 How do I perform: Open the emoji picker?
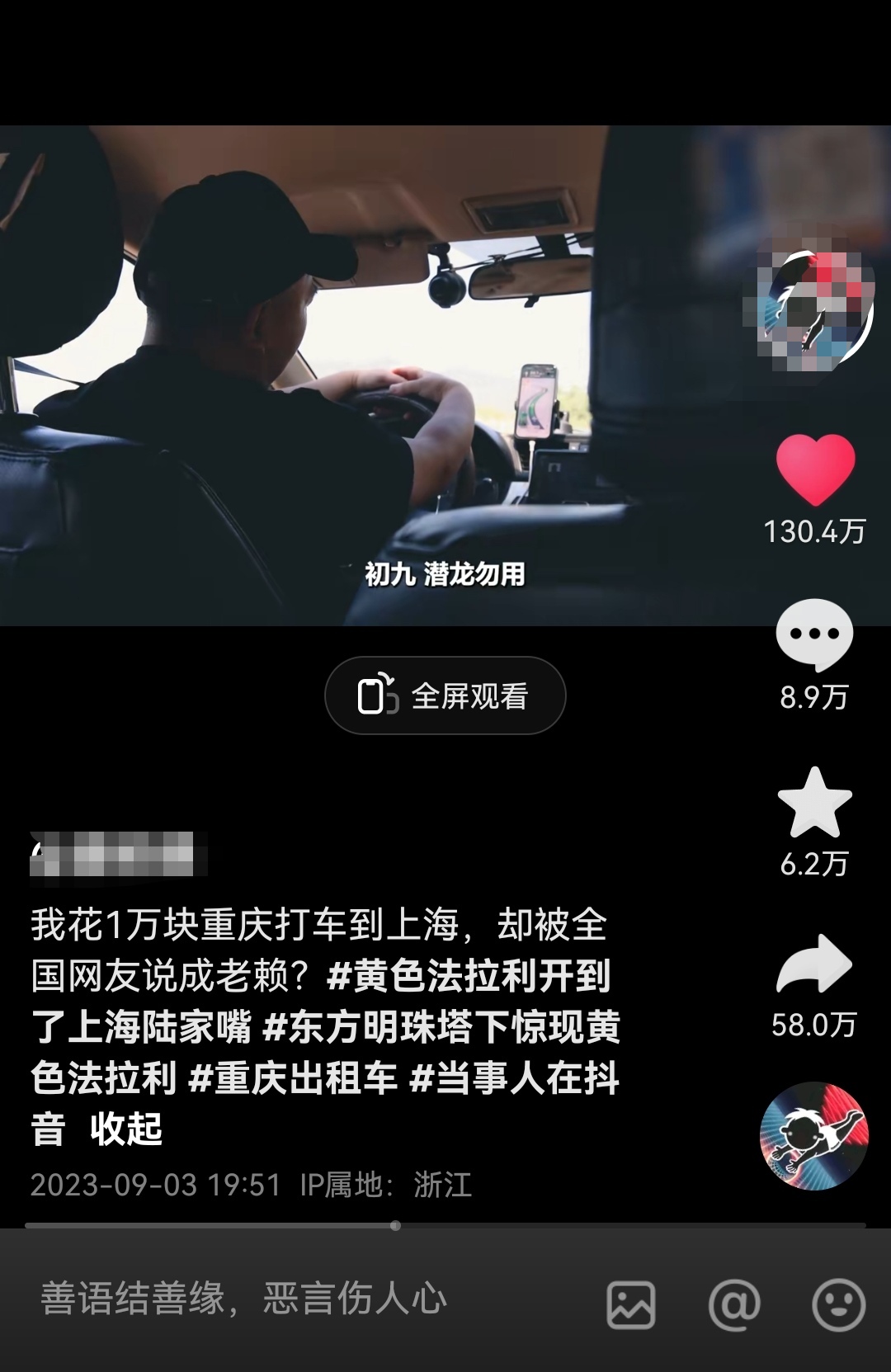[838, 1304]
